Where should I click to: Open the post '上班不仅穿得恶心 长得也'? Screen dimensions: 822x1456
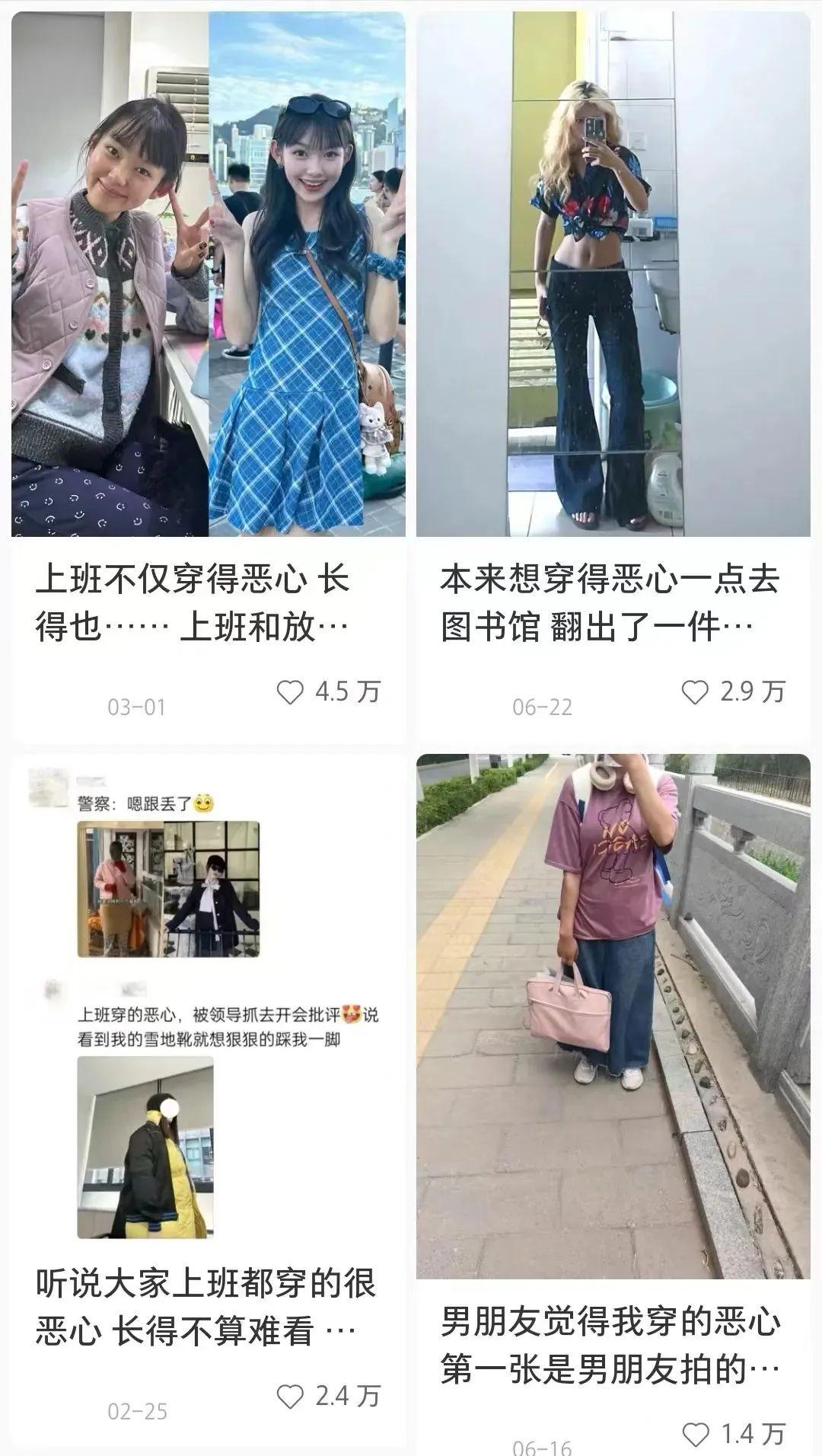pyautogui.click(x=209, y=274)
